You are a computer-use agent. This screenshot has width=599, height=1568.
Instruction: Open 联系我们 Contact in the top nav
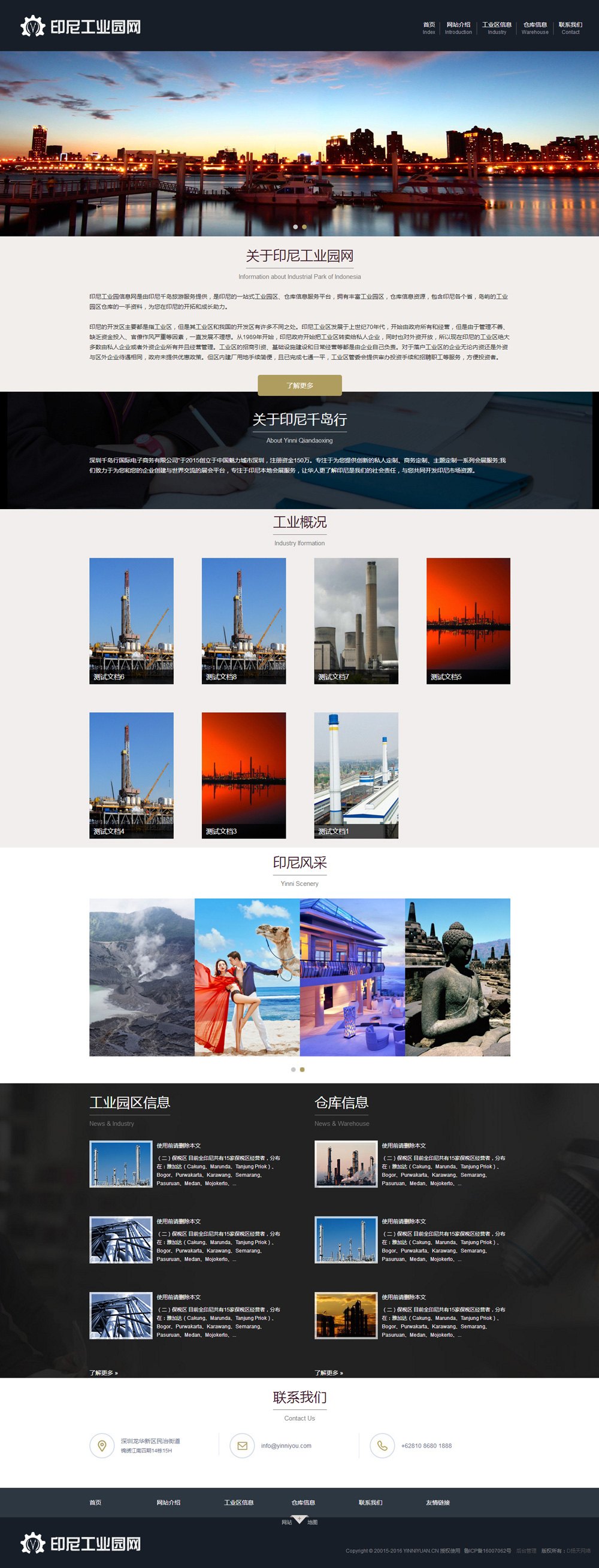pyautogui.click(x=570, y=28)
